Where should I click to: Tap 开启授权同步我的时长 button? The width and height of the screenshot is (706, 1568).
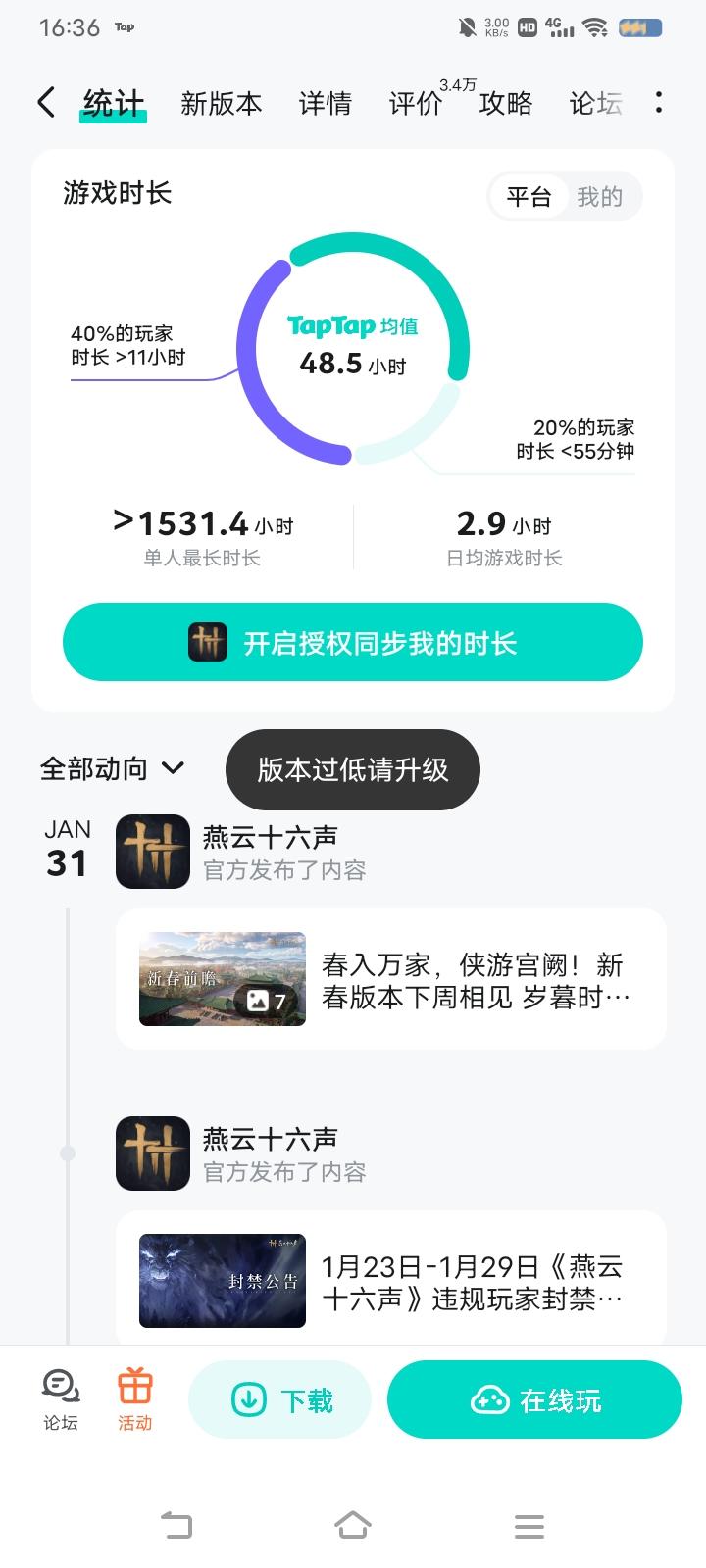point(353,643)
